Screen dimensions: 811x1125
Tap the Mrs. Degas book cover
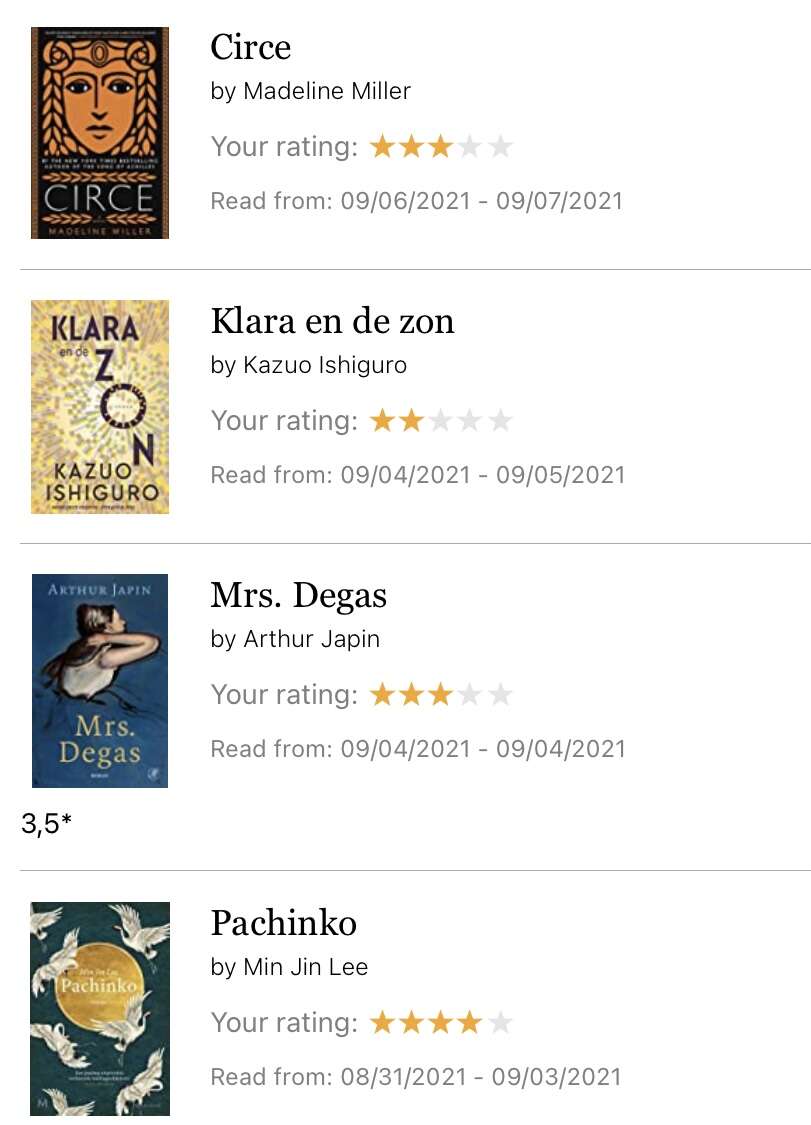100,680
